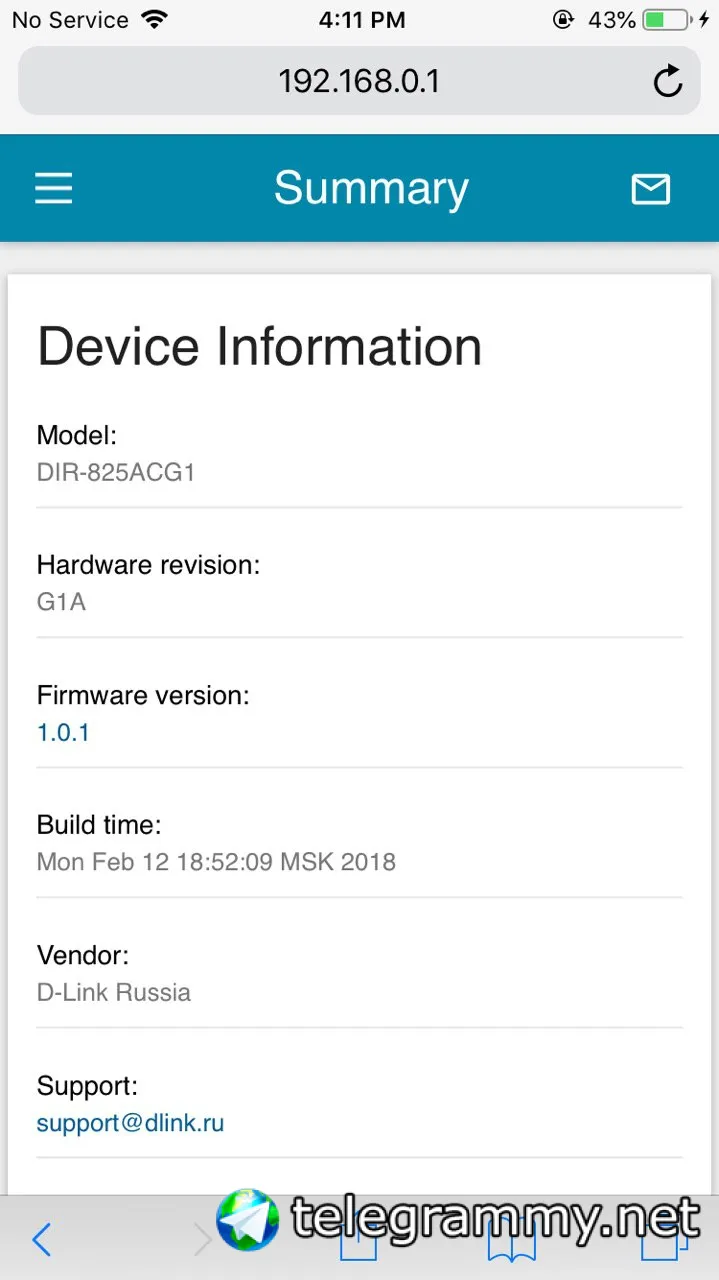The width and height of the screenshot is (719, 1280).
Task: Reload the page in Safari
Action: tap(668, 81)
